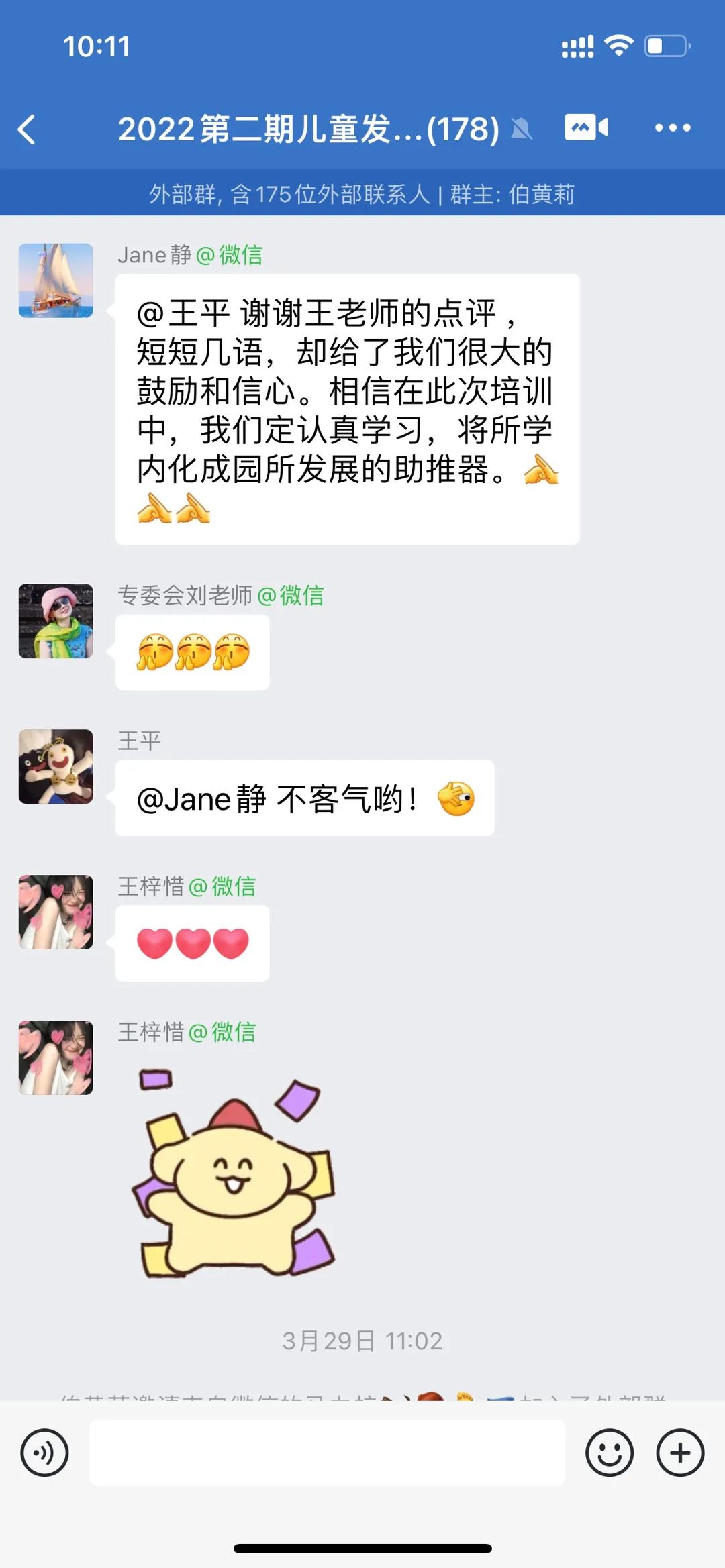This screenshot has width=725, height=1568.
Task: Open 王梓惜's avatar beside the hearts message
Action: (x=56, y=912)
